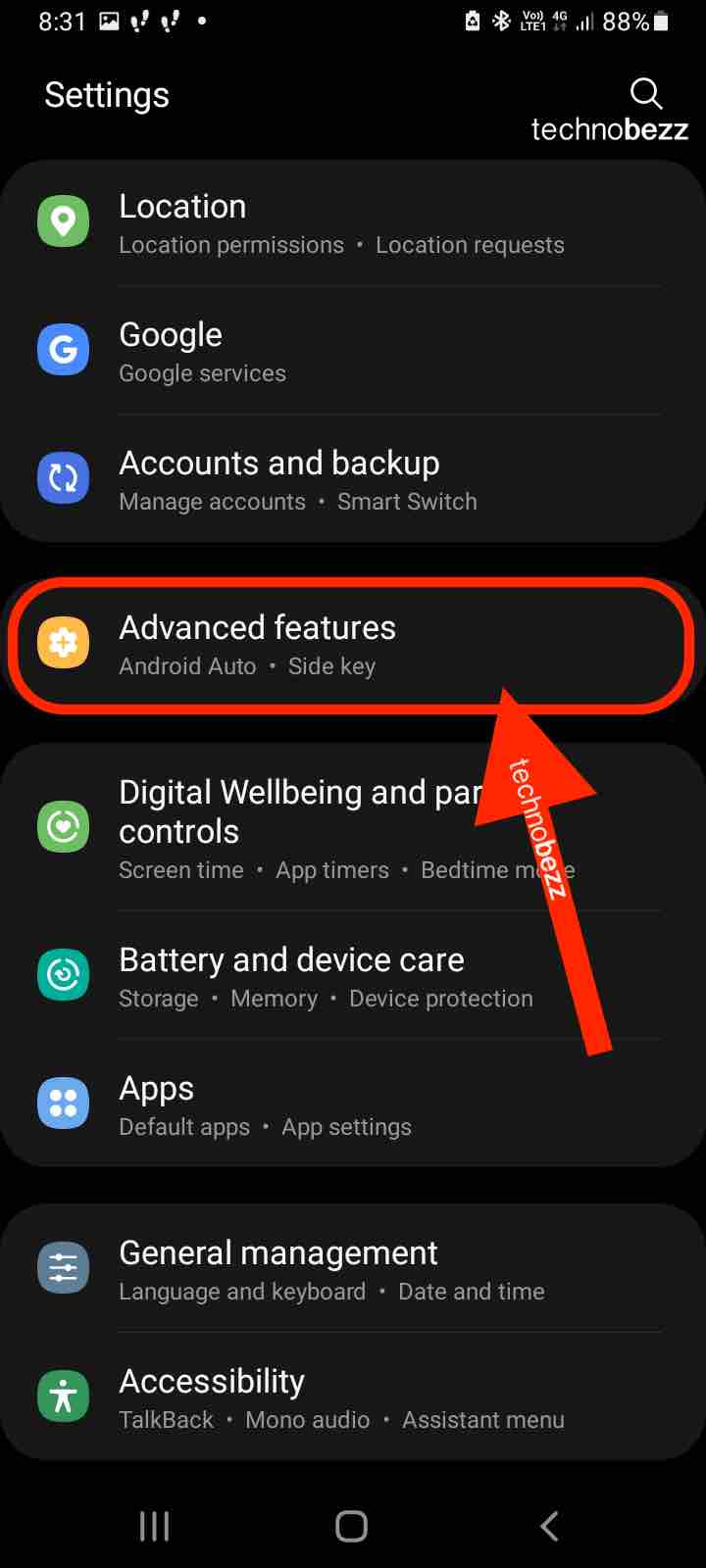Open Battery and device care
Screen dimensions: 706x1568
click(340, 976)
